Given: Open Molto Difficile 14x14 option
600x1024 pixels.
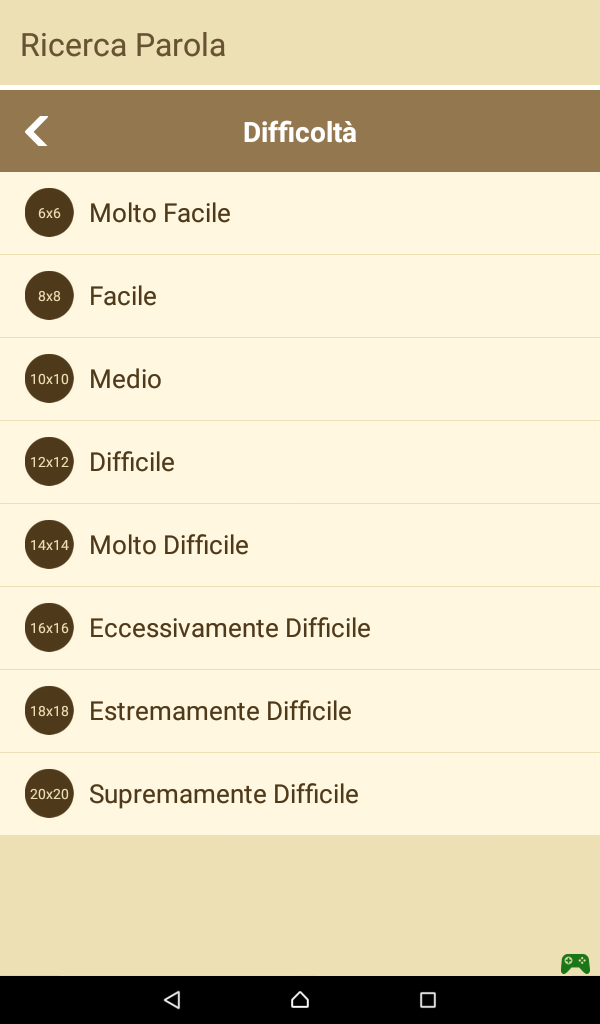Looking at the screenshot, I should (300, 545).
